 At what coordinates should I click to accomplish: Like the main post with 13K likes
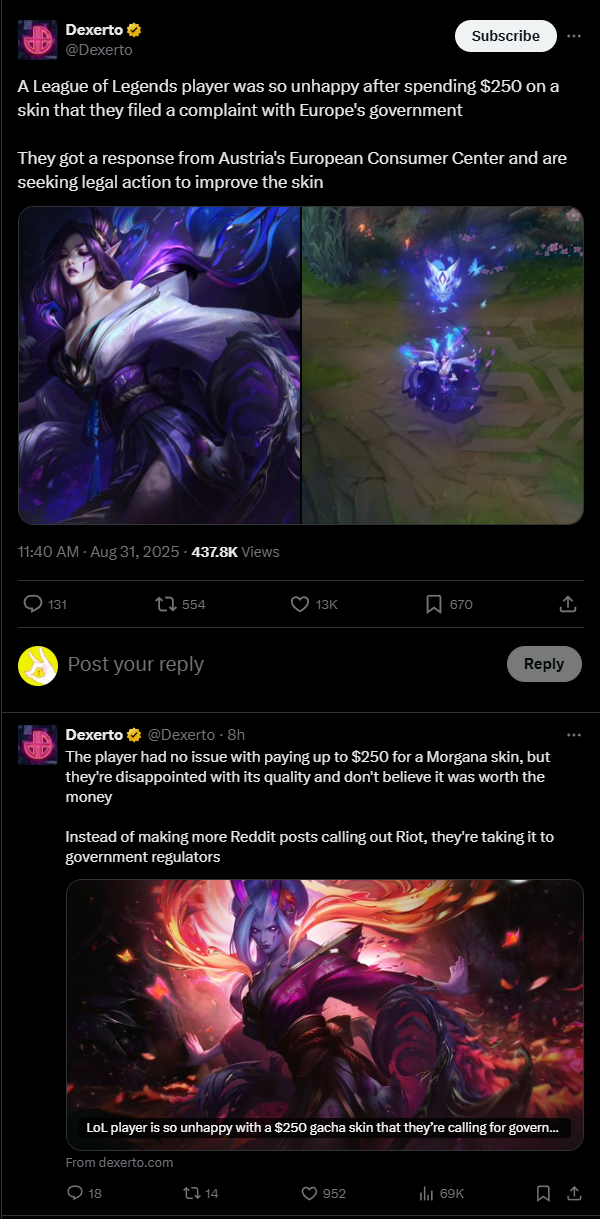(x=314, y=604)
